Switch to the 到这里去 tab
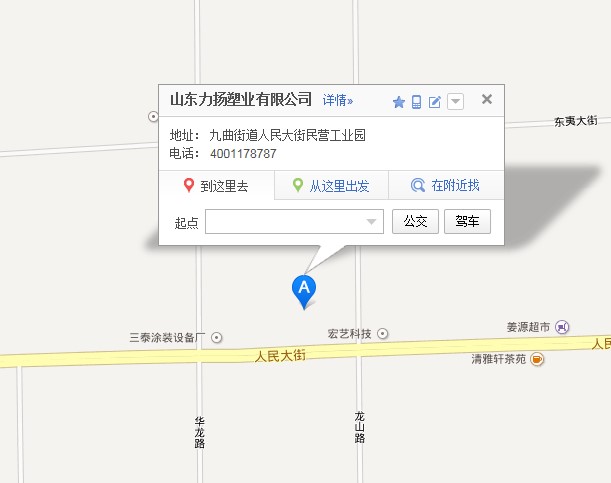This screenshot has width=611, height=483. tap(216, 185)
